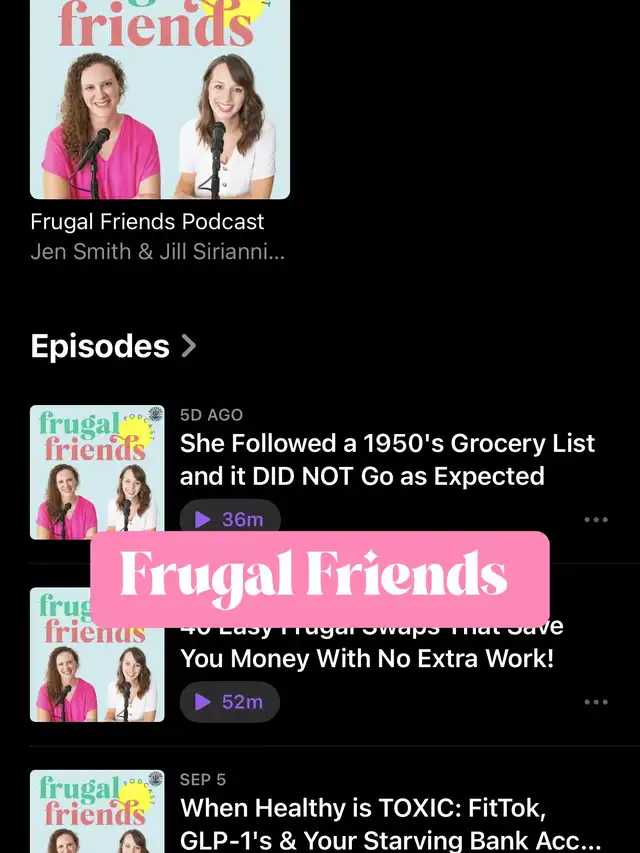Play the 52m episode
Screen dimensions: 640x853
(229, 702)
